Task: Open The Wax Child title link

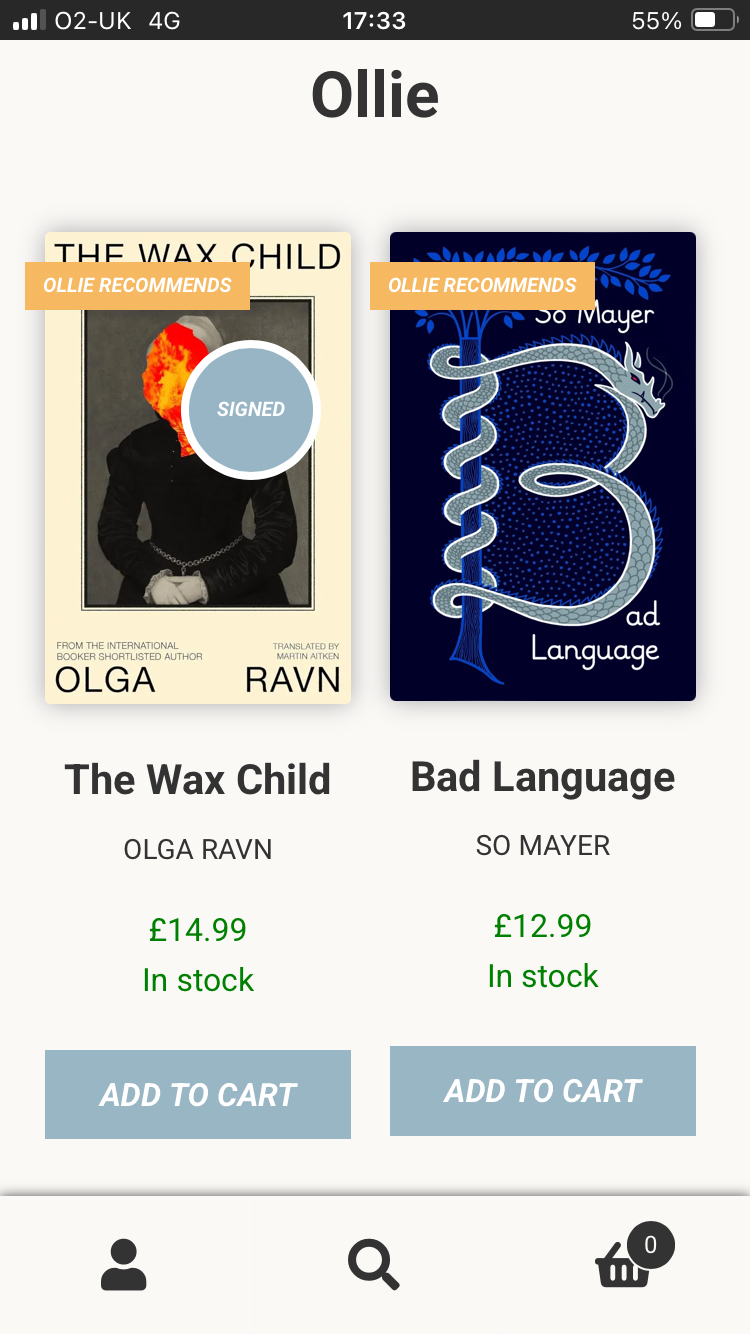Action: coord(198,779)
